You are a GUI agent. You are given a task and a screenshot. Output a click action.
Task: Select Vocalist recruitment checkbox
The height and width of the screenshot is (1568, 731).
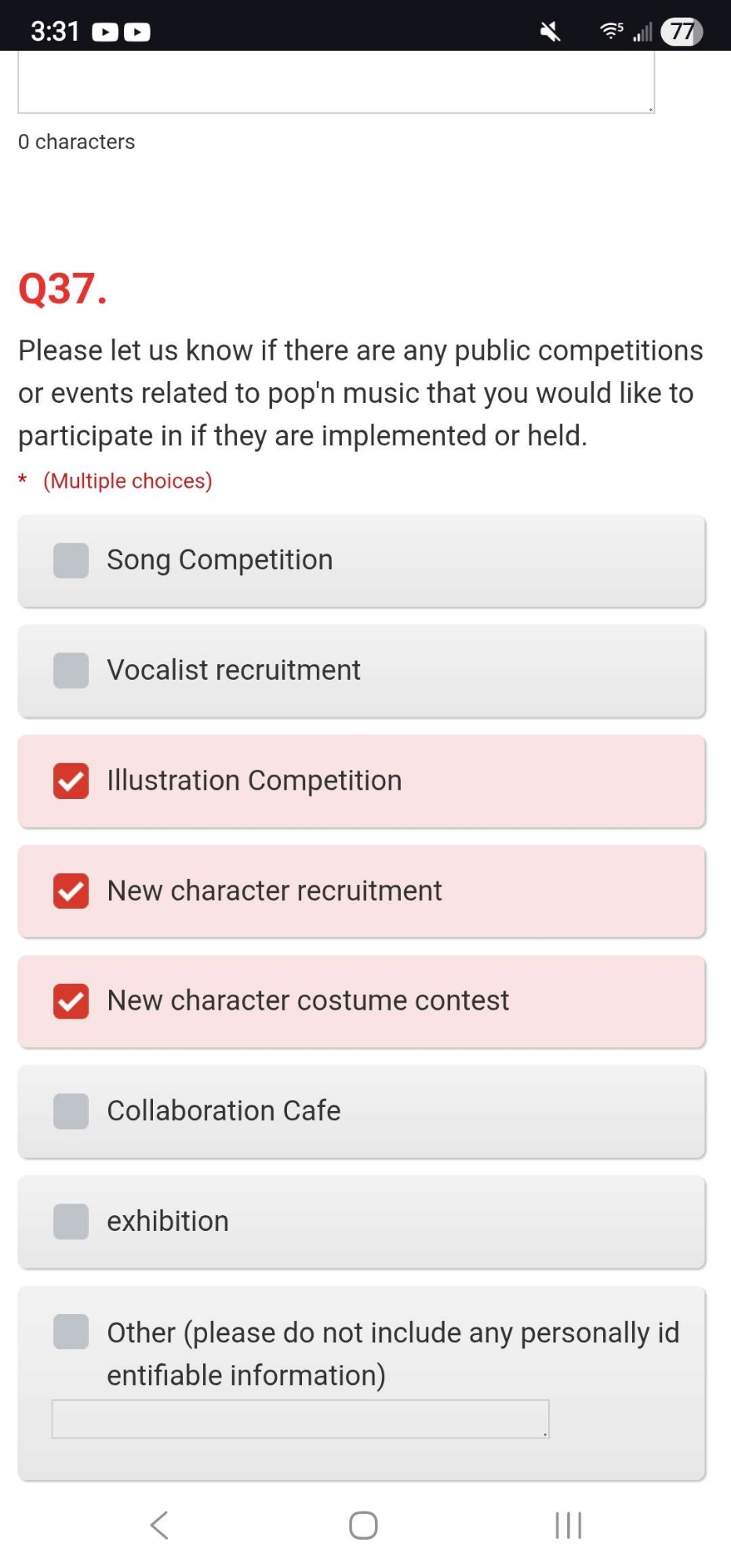71,671
